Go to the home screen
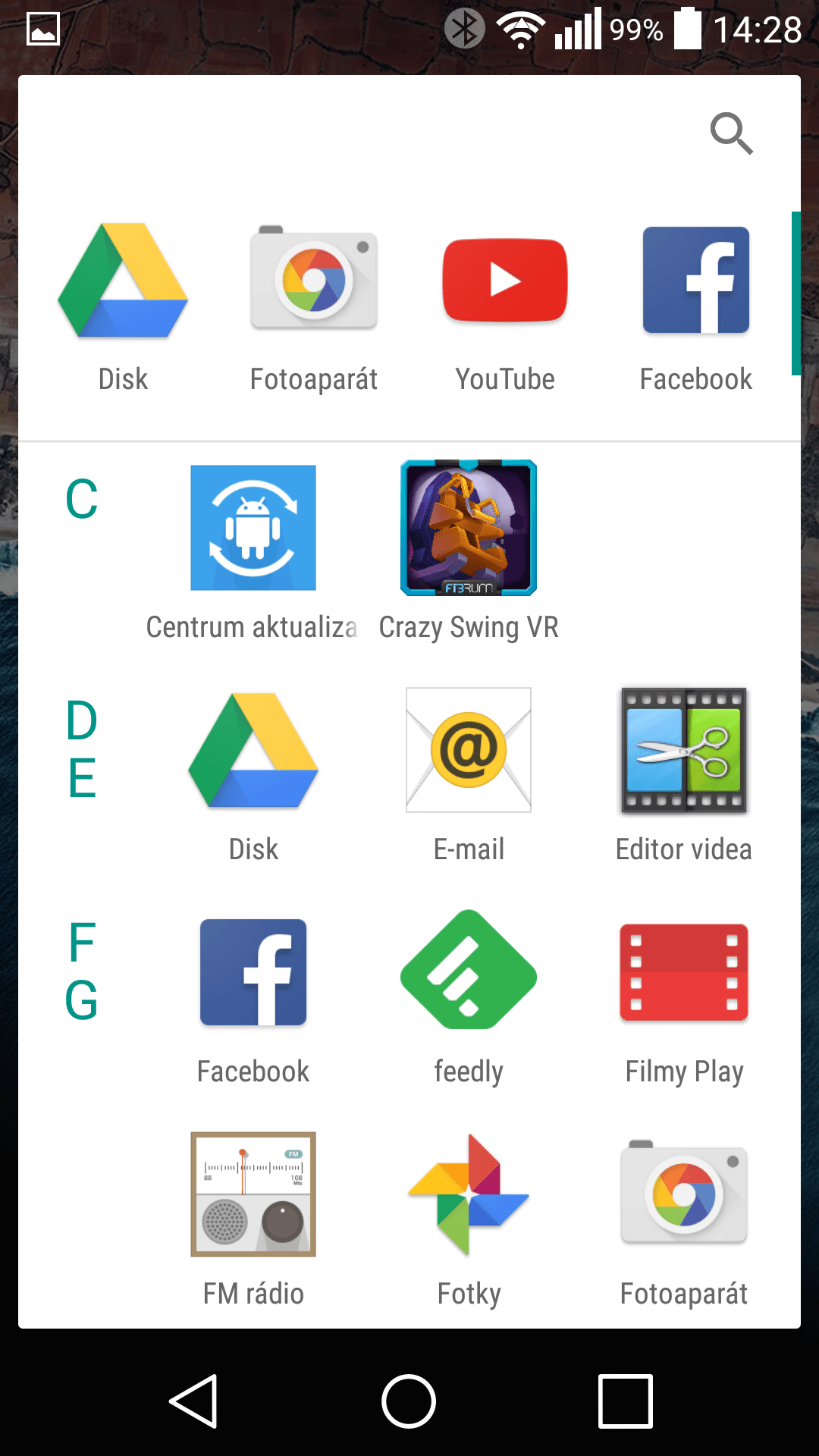The image size is (819, 1456). (x=409, y=1401)
